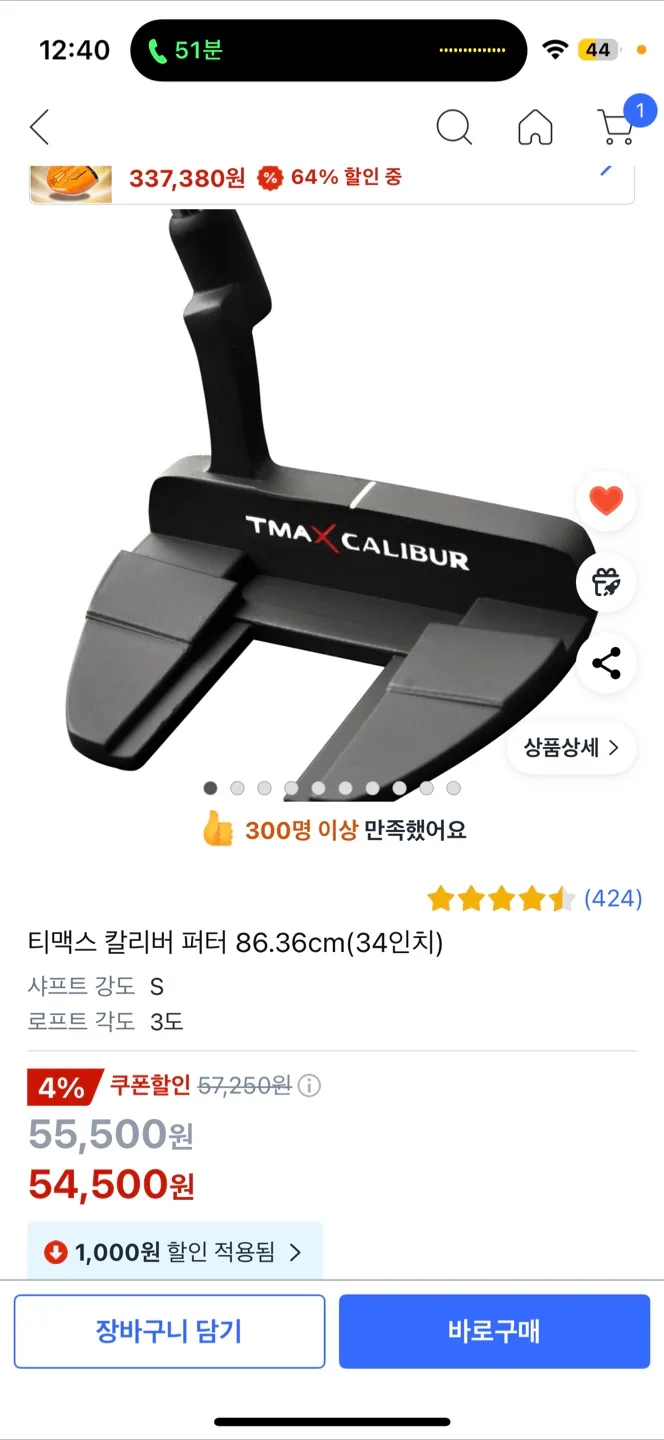Open the 337,380원 64% 할인 banner
The image size is (664, 1440).
[x=330, y=180]
